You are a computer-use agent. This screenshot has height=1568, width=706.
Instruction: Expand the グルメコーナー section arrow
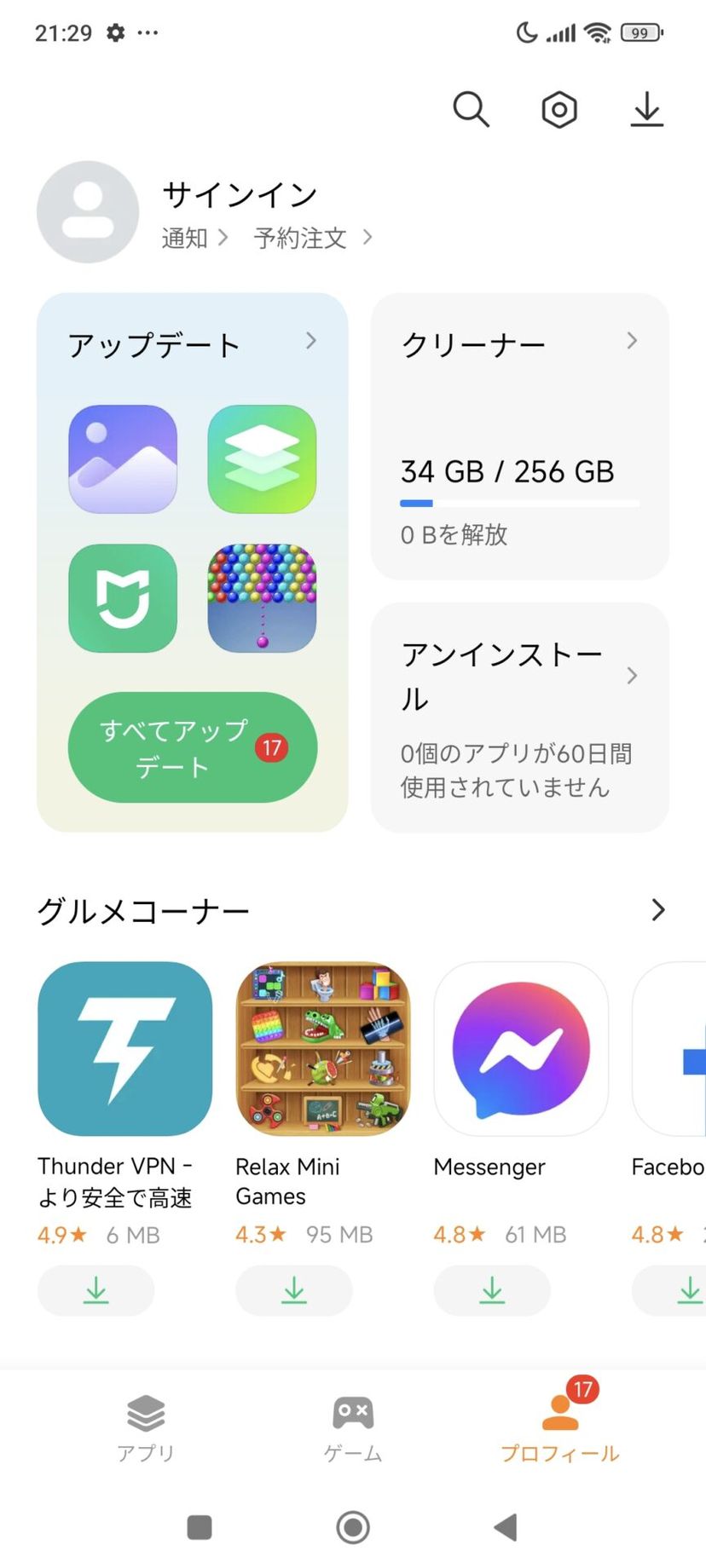[x=657, y=910]
